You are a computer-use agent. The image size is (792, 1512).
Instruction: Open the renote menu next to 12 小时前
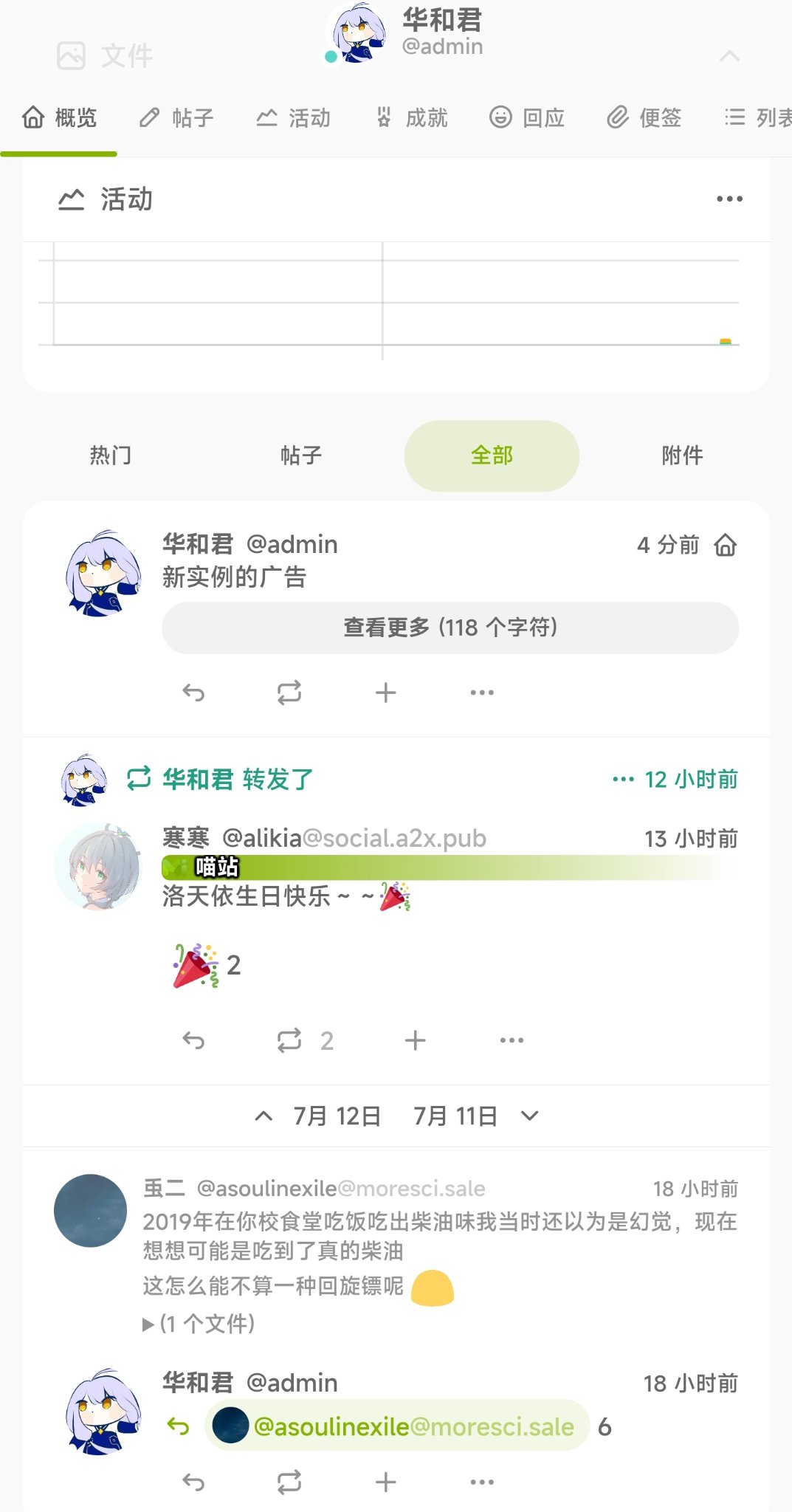(x=623, y=779)
